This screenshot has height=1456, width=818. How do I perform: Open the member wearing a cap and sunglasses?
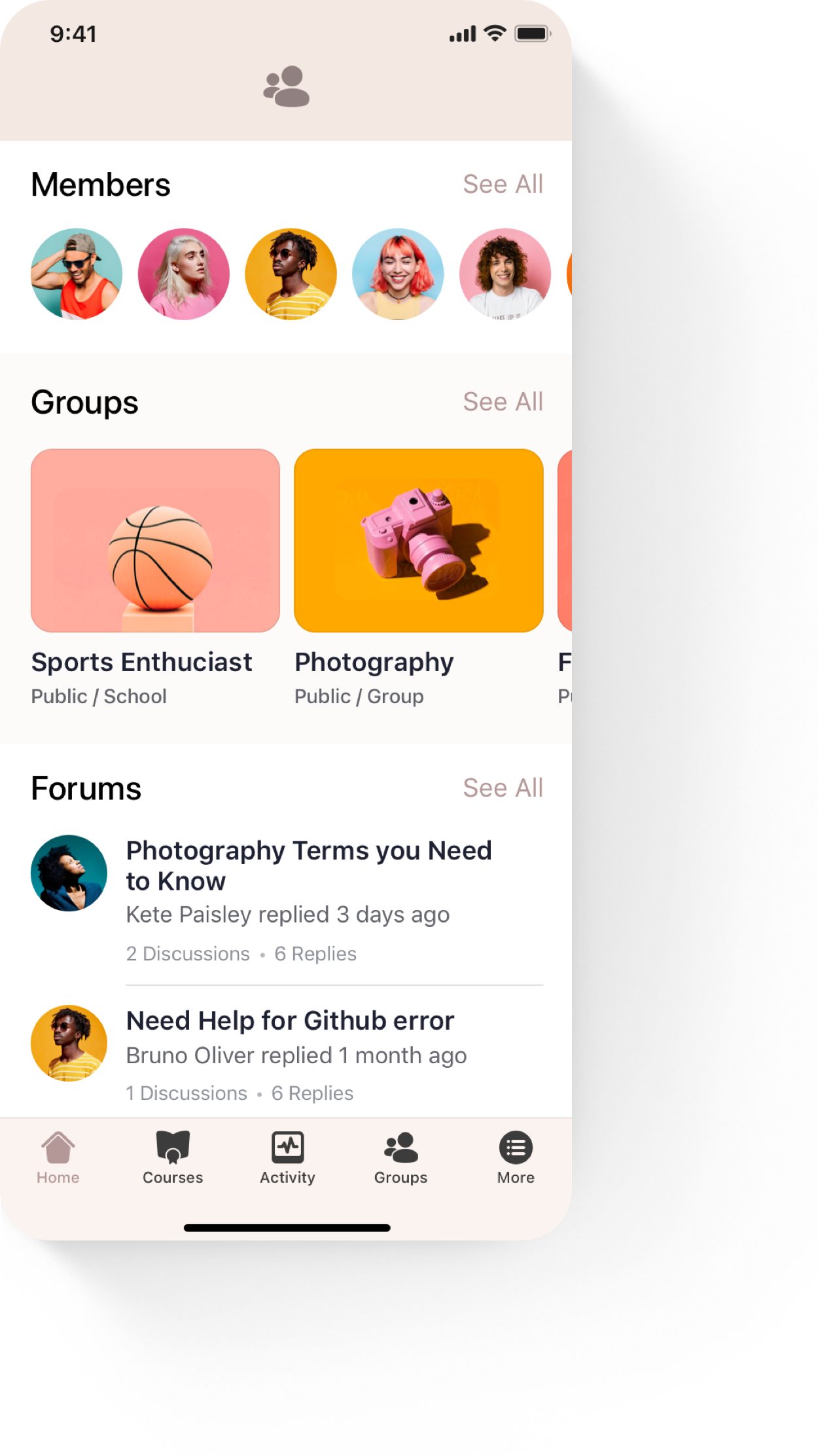pyautogui.click(x=77, y=274)
